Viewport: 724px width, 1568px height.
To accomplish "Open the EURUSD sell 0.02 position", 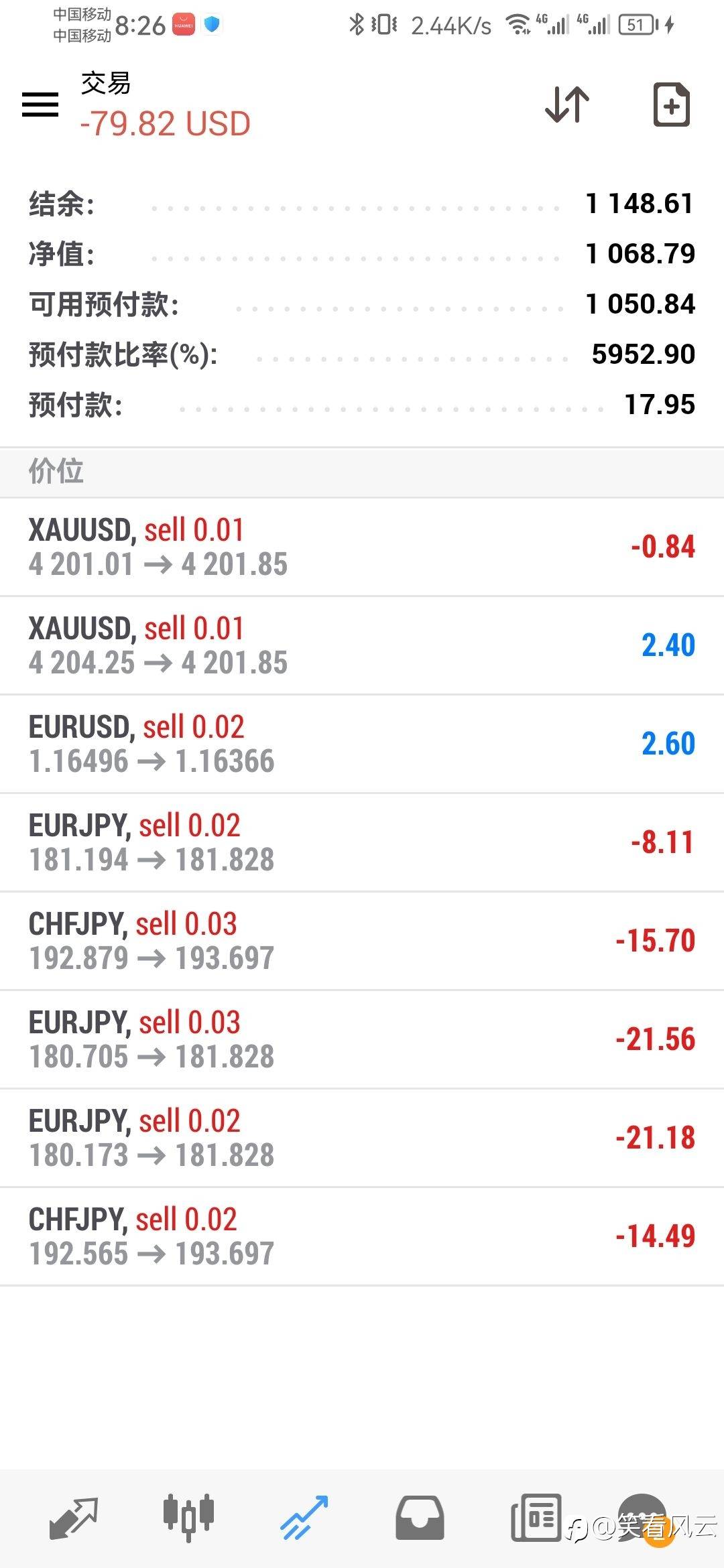I will (362, 744).
